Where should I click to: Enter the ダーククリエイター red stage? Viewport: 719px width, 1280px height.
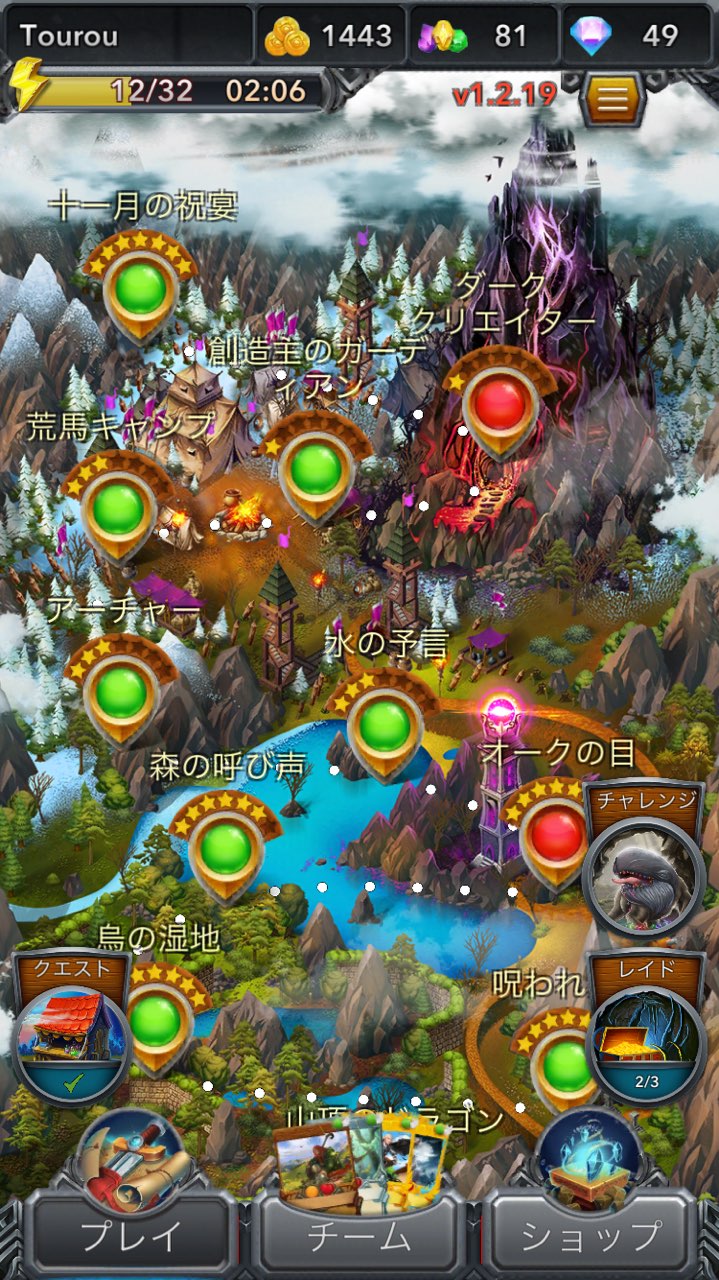(500, 402)
